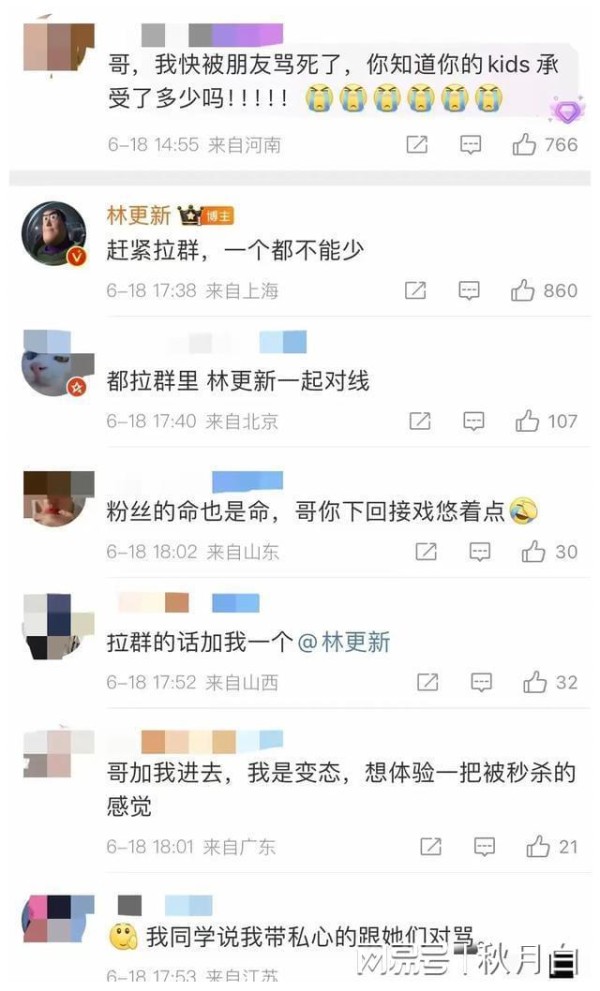Like the comment from 广东 with 21 likes
The image size is (600, 991).
coord(538,846)
